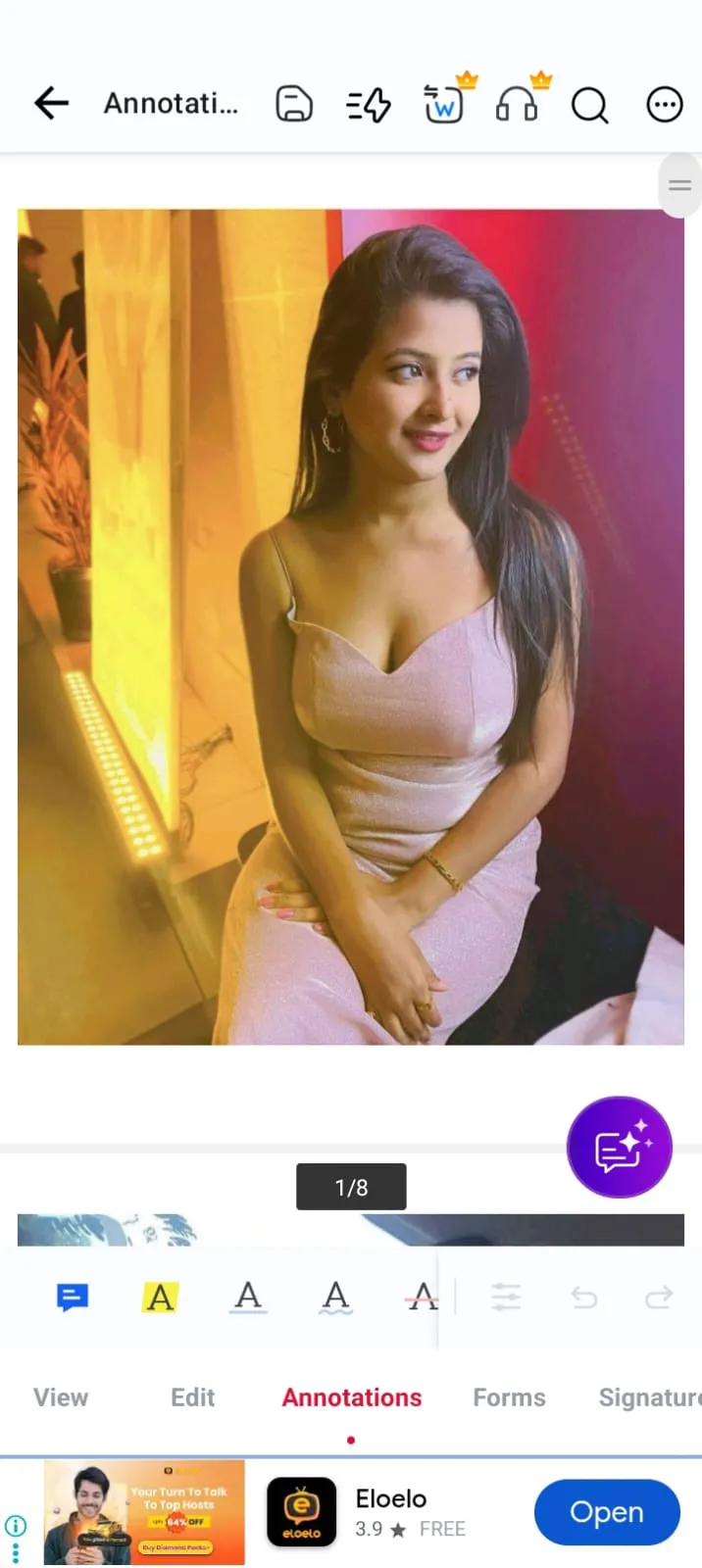The image size is (702, 1568).
Task: Open the annotation settings sliders
Action: coord(506,1298)
